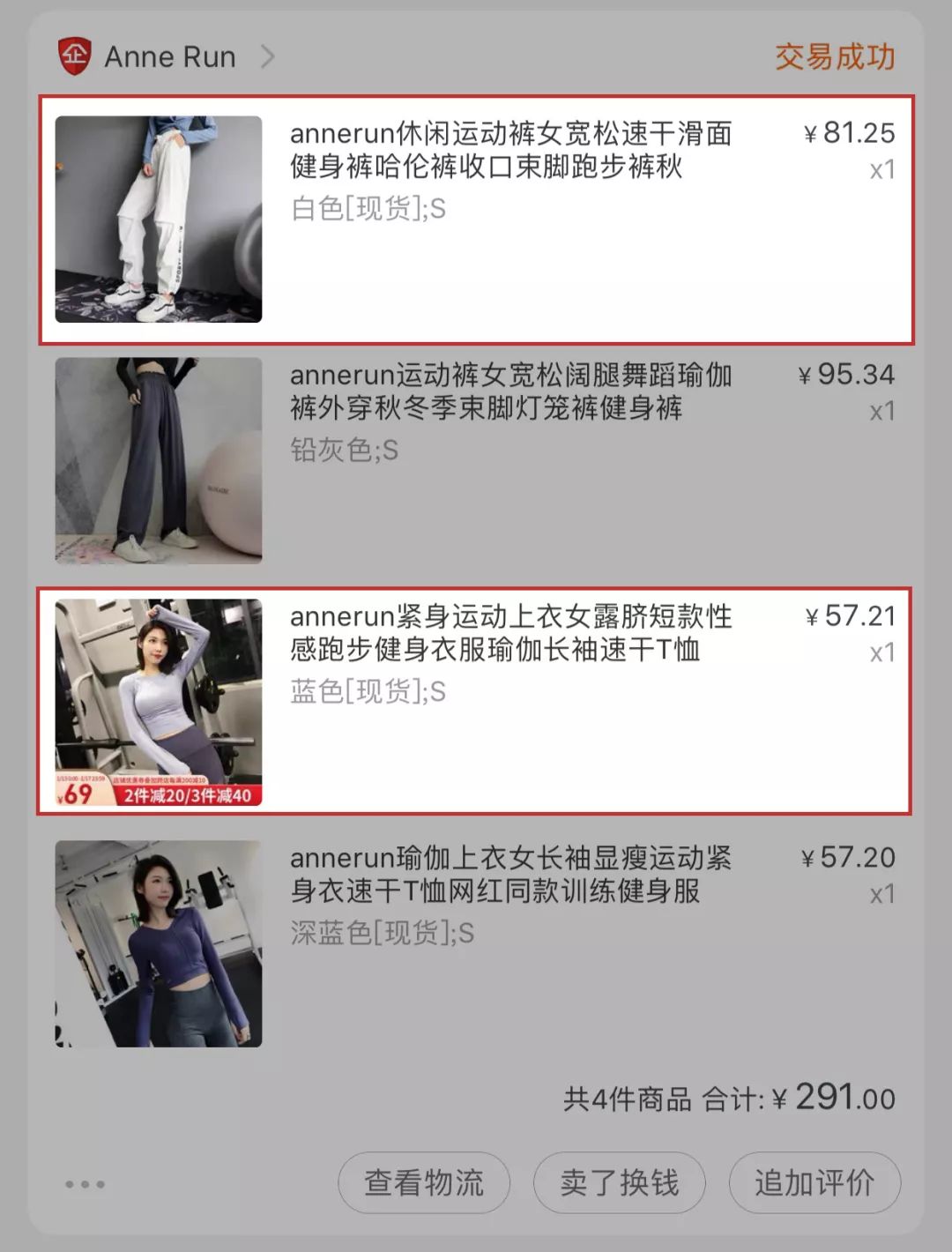Open the 交易成功 order status page
Screen dimensions: 952x1252
click(x=833, y=56)
